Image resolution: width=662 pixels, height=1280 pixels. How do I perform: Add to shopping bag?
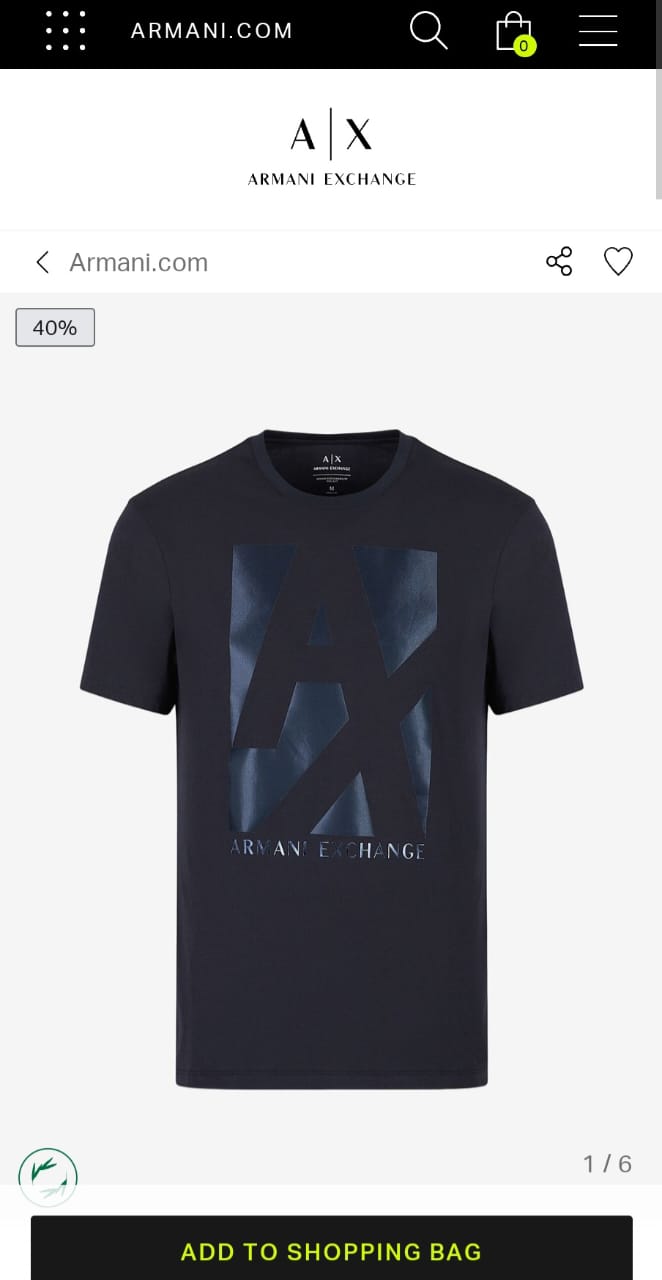pos(331,1251)
